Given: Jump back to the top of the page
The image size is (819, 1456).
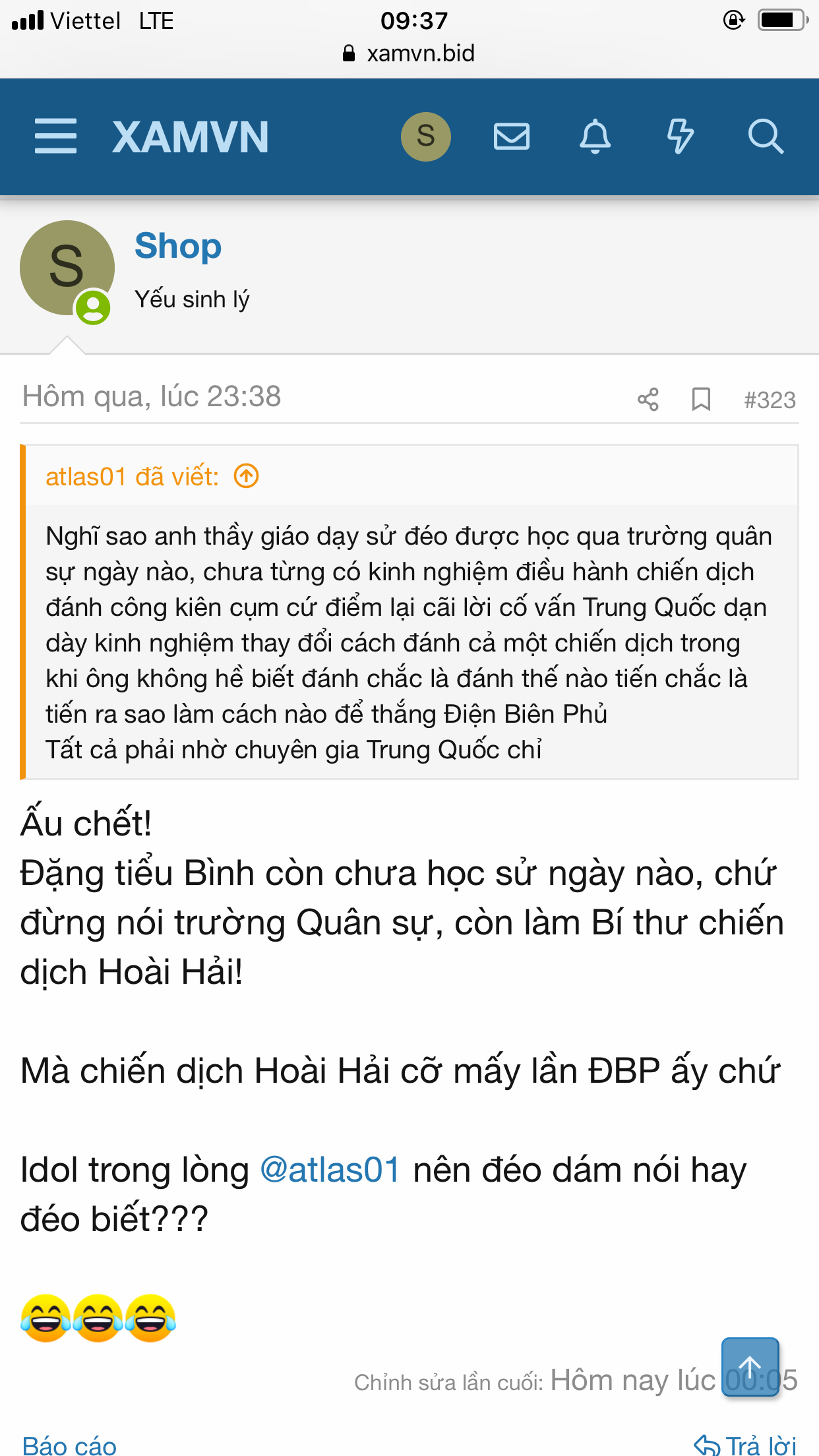Looking at the screenshot, I should tap(750, 1366).
